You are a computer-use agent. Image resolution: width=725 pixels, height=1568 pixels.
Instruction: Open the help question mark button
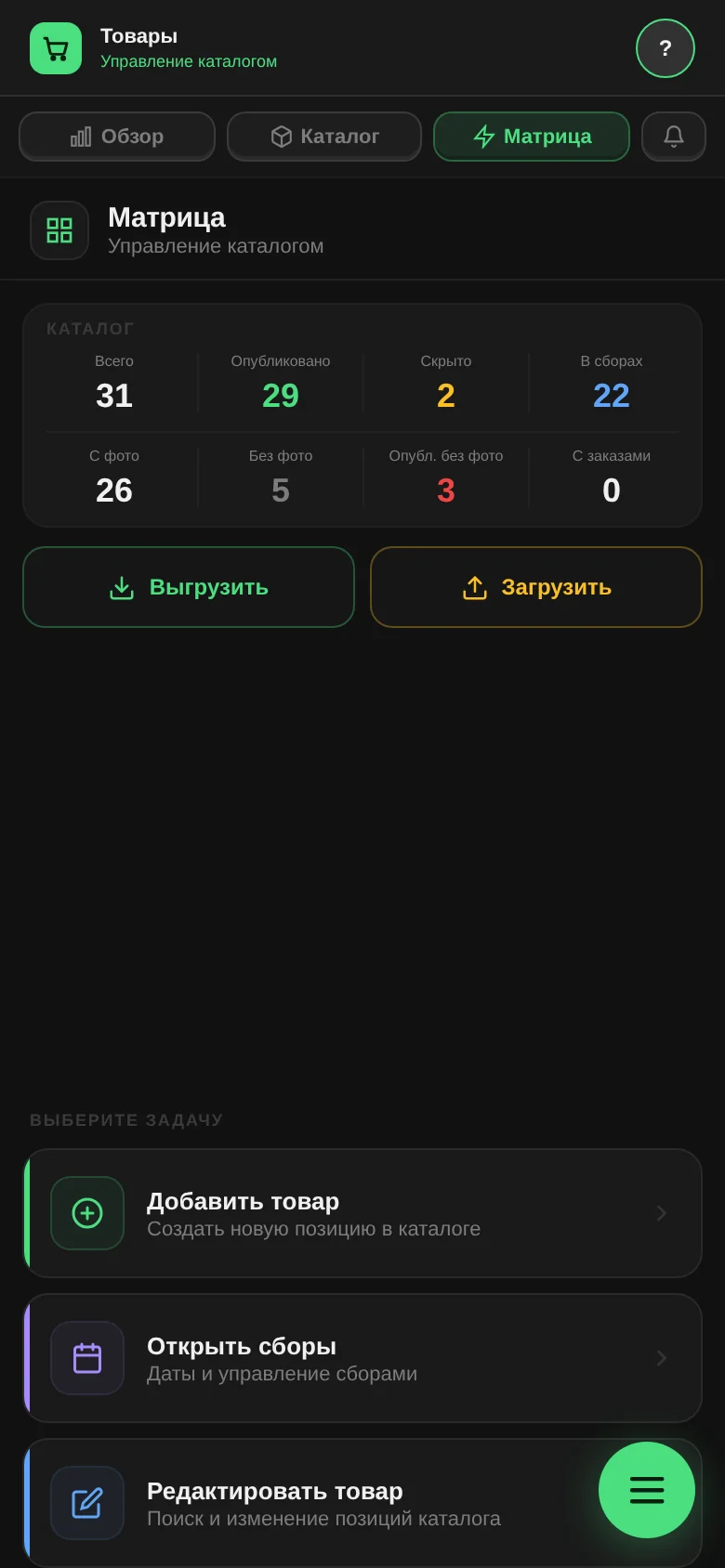pos(666,48)
